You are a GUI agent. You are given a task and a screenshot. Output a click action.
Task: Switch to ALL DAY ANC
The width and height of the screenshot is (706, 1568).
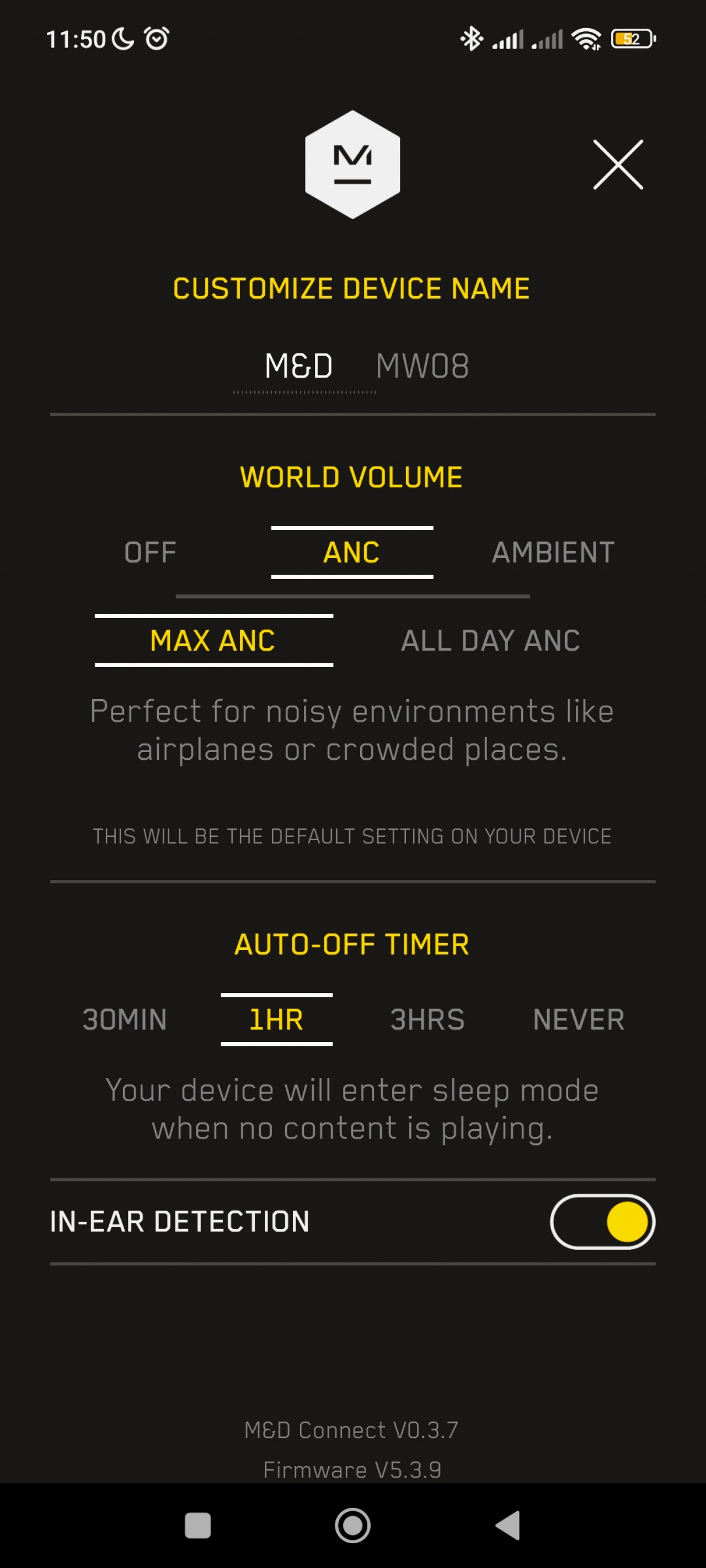pos(490,641)
